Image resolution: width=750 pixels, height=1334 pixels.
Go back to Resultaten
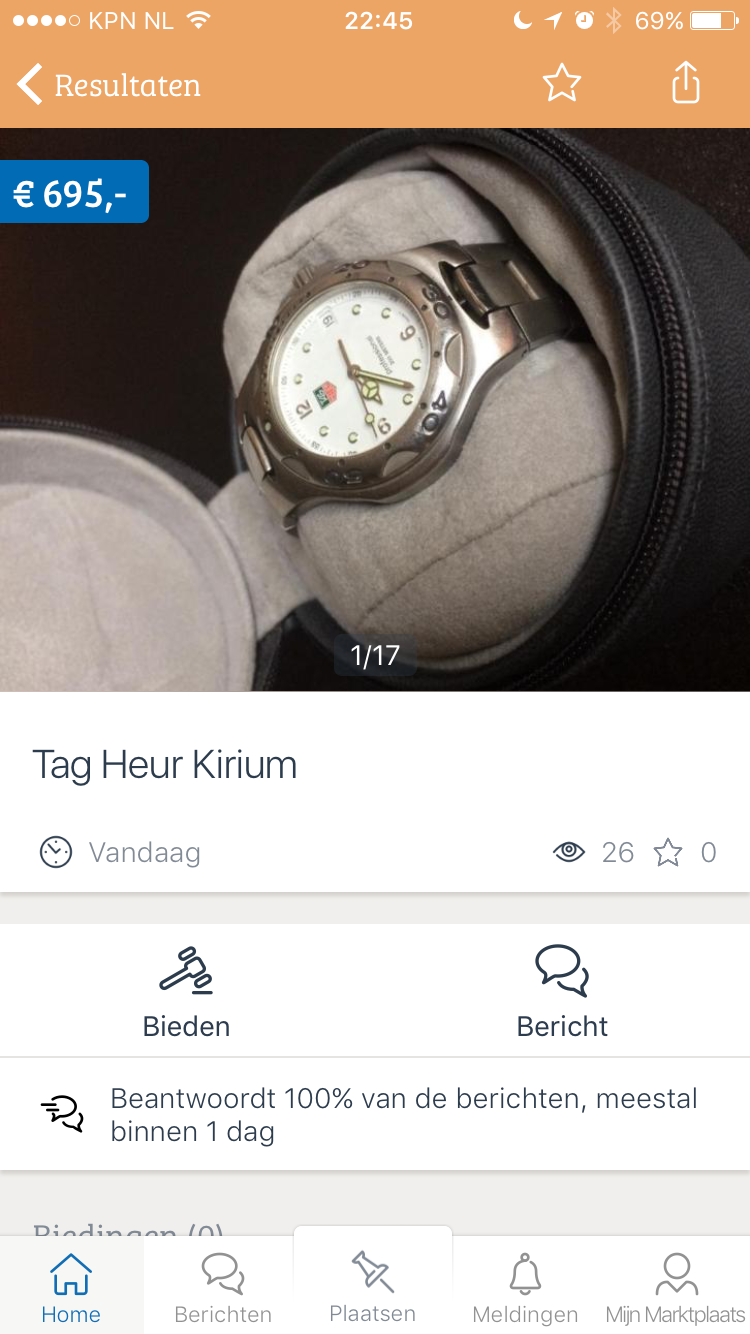tap(108, 85)
